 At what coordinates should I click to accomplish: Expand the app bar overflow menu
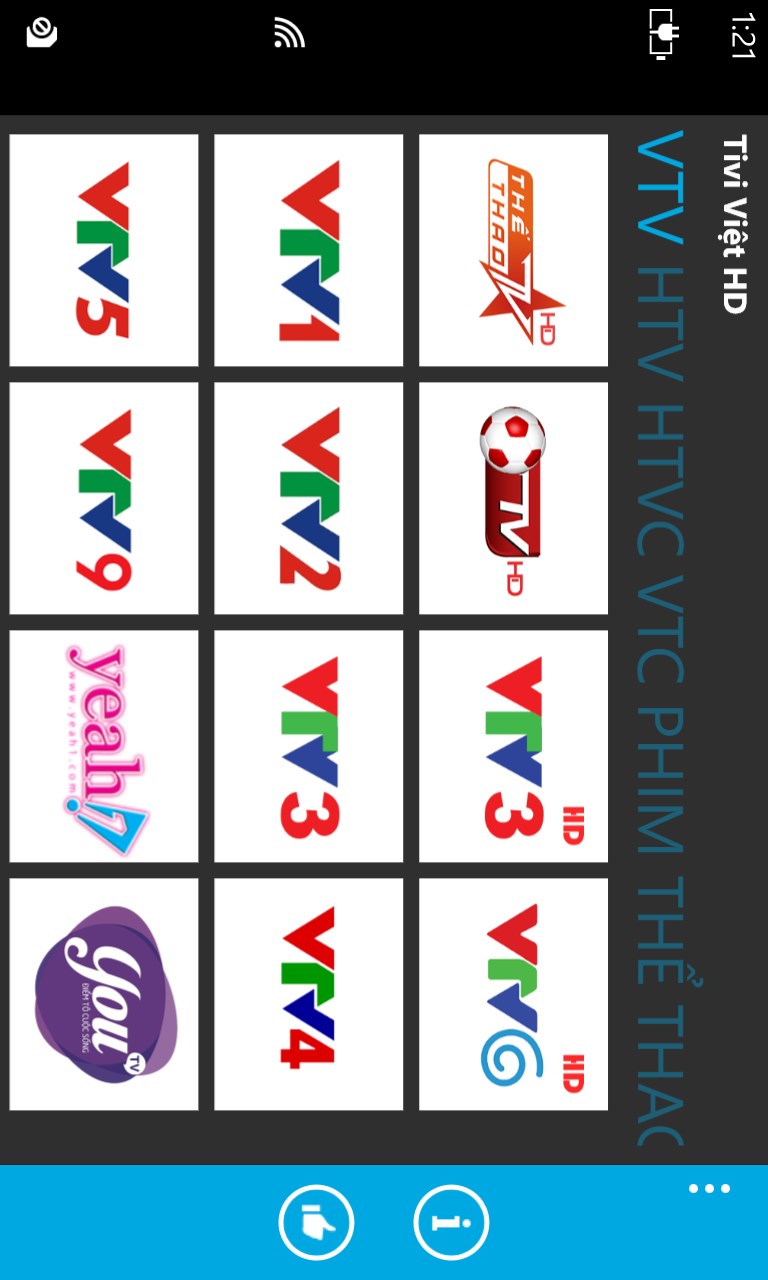[709, 1189]
